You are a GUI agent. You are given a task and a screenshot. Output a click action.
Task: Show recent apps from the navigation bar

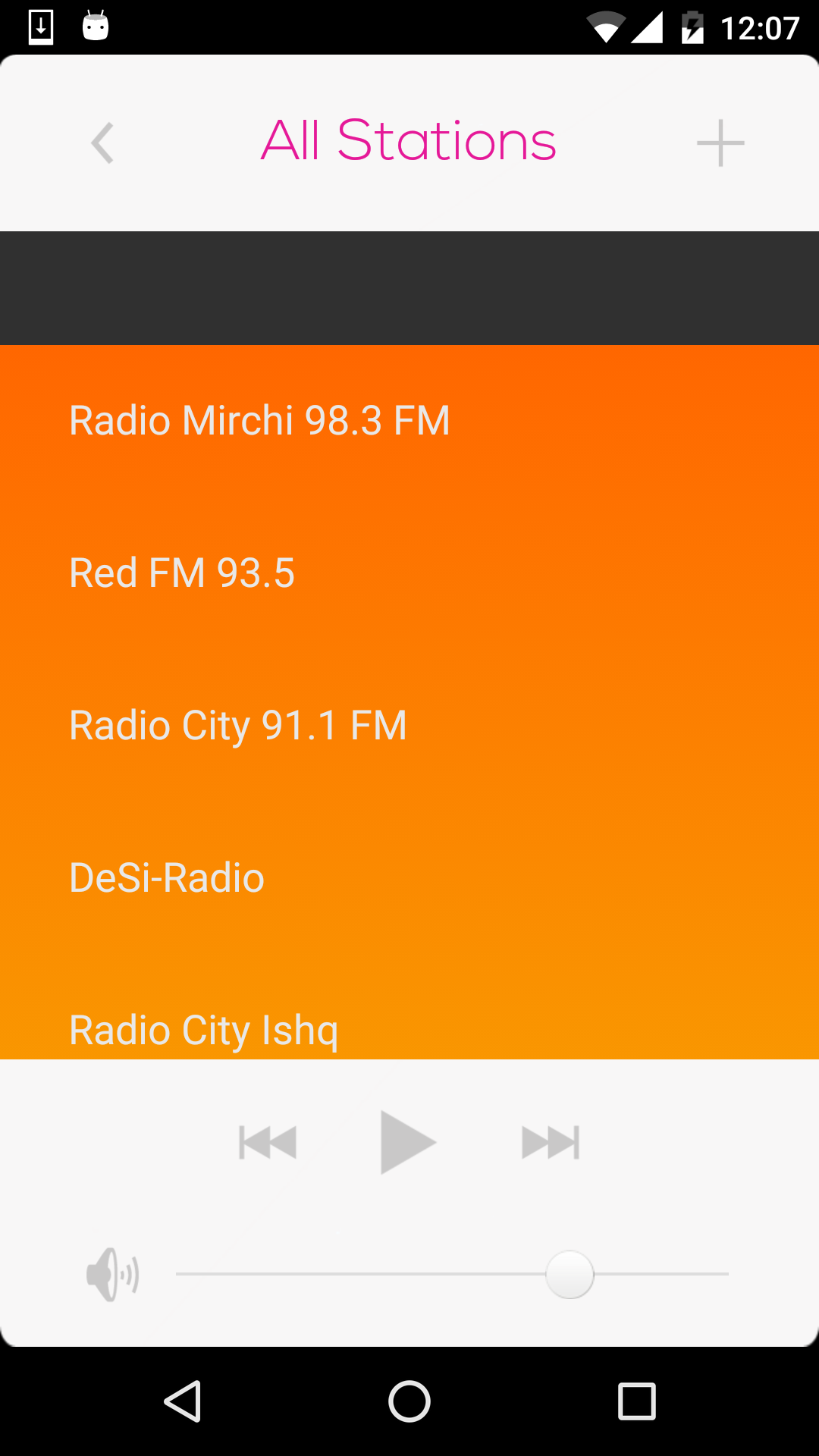[637, 1401]
